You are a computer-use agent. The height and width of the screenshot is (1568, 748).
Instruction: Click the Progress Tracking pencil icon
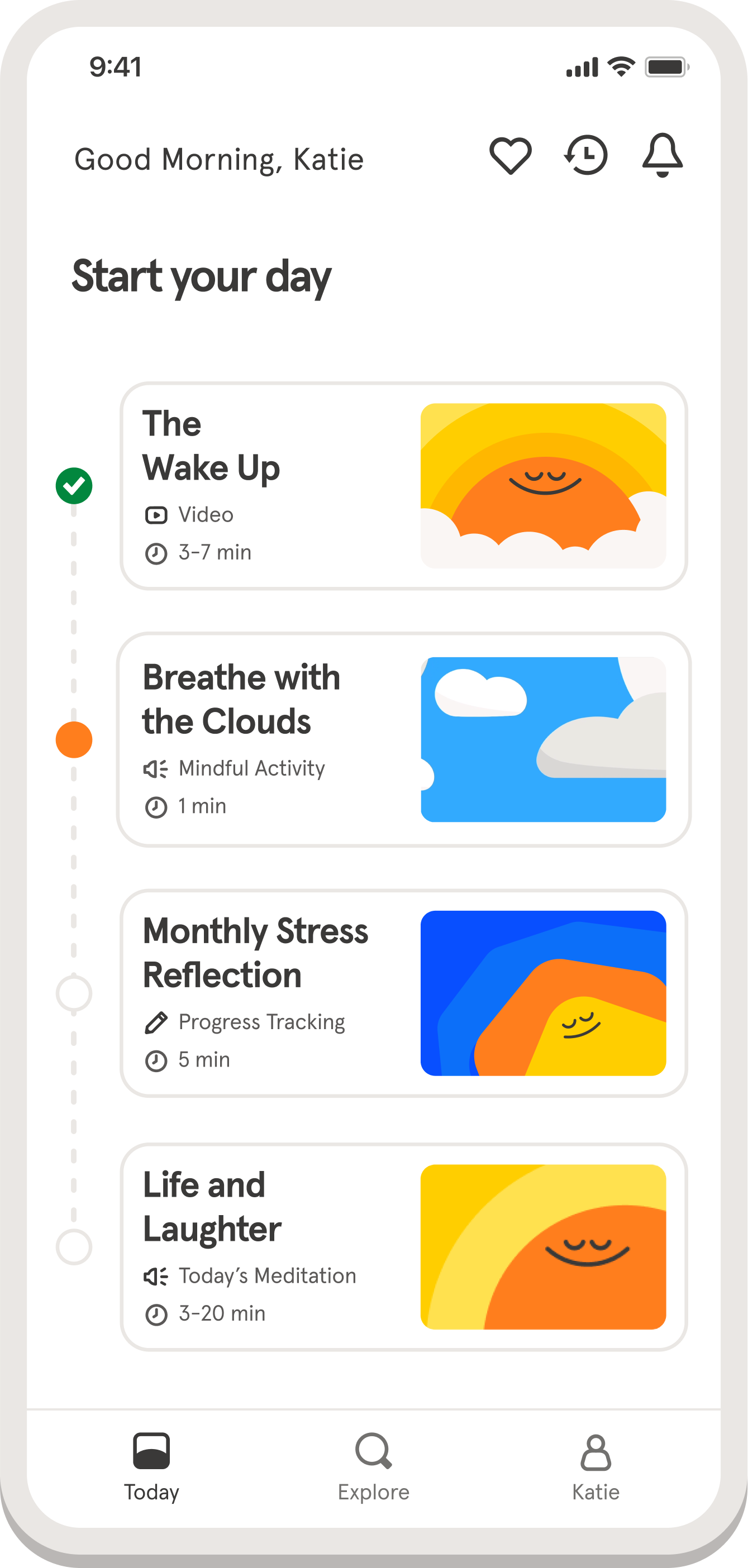tap(156, 1021)
